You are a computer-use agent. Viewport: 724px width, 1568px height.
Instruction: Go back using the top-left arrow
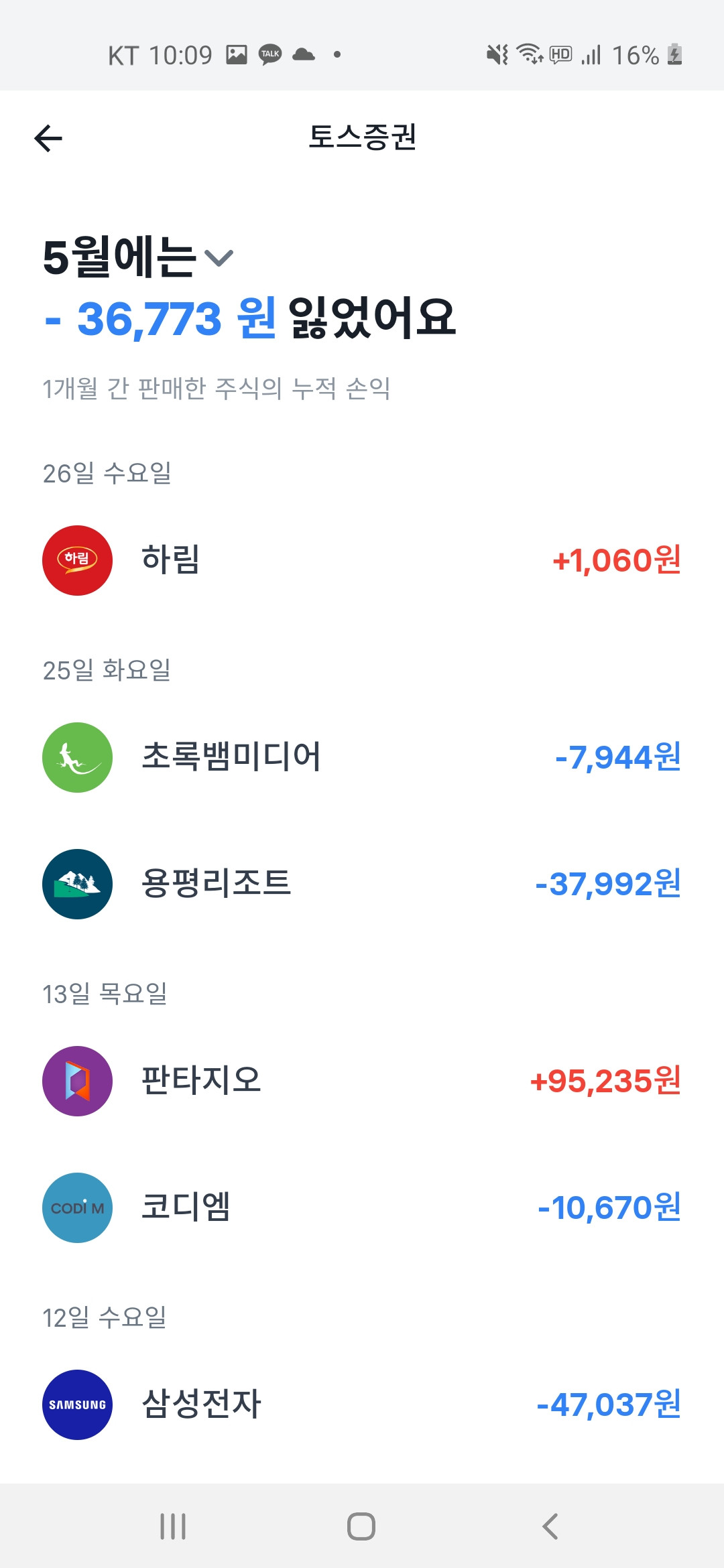(x=48, y=139)
